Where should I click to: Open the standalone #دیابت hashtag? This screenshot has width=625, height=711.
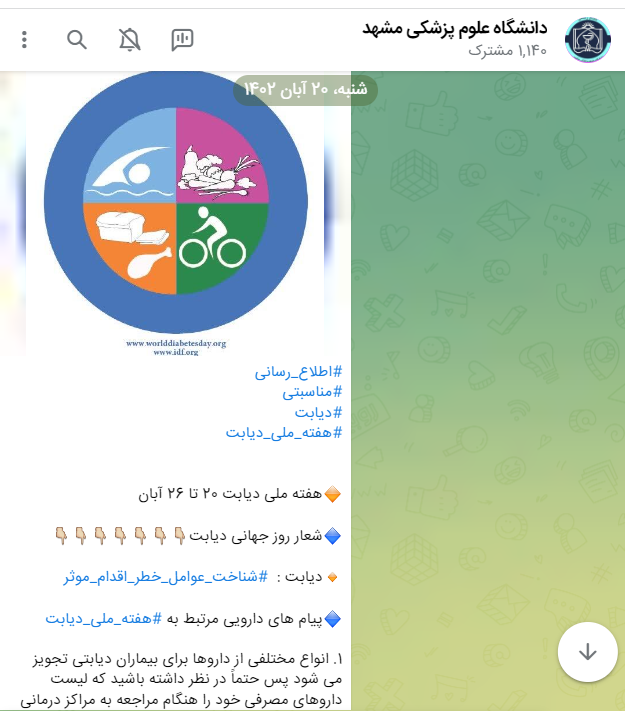(318, 413)
